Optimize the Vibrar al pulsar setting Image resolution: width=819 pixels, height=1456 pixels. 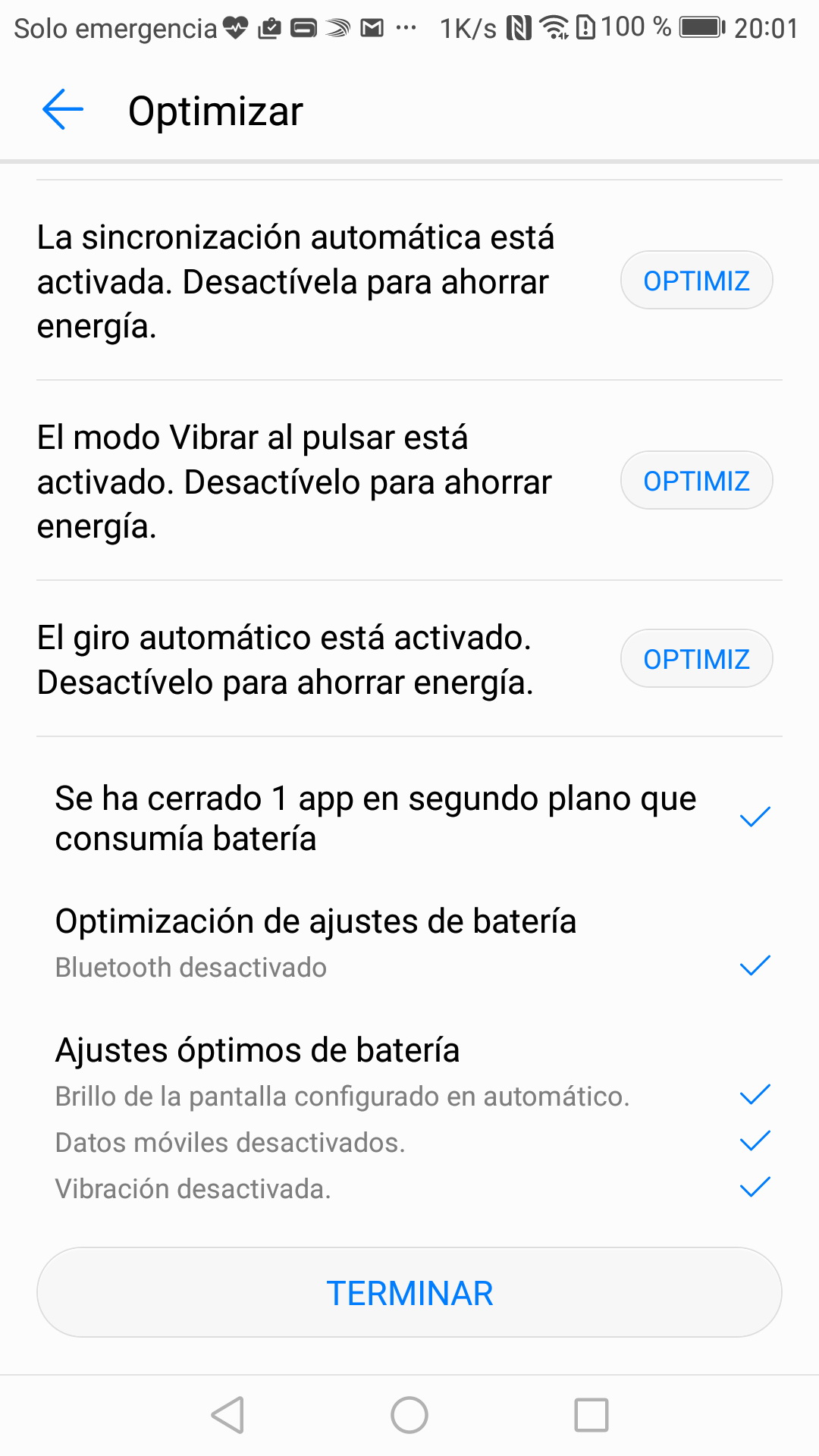click(696, 481)
